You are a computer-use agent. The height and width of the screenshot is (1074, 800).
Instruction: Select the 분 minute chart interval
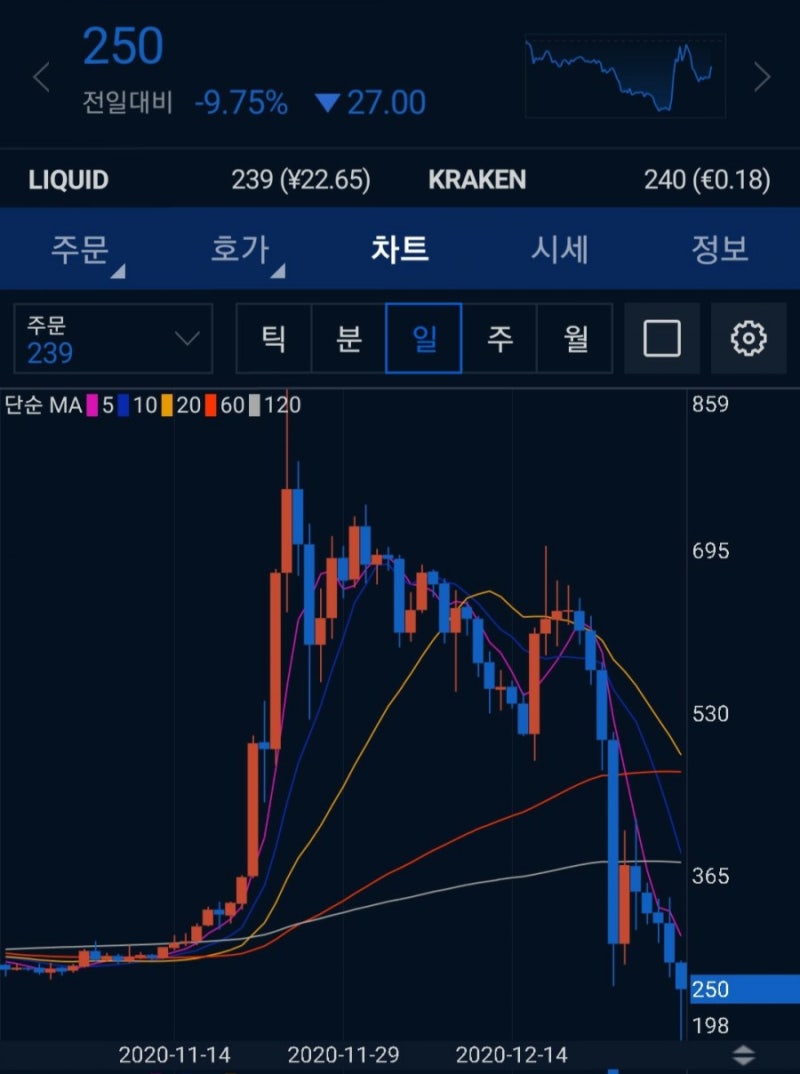[x=349, y=338]
